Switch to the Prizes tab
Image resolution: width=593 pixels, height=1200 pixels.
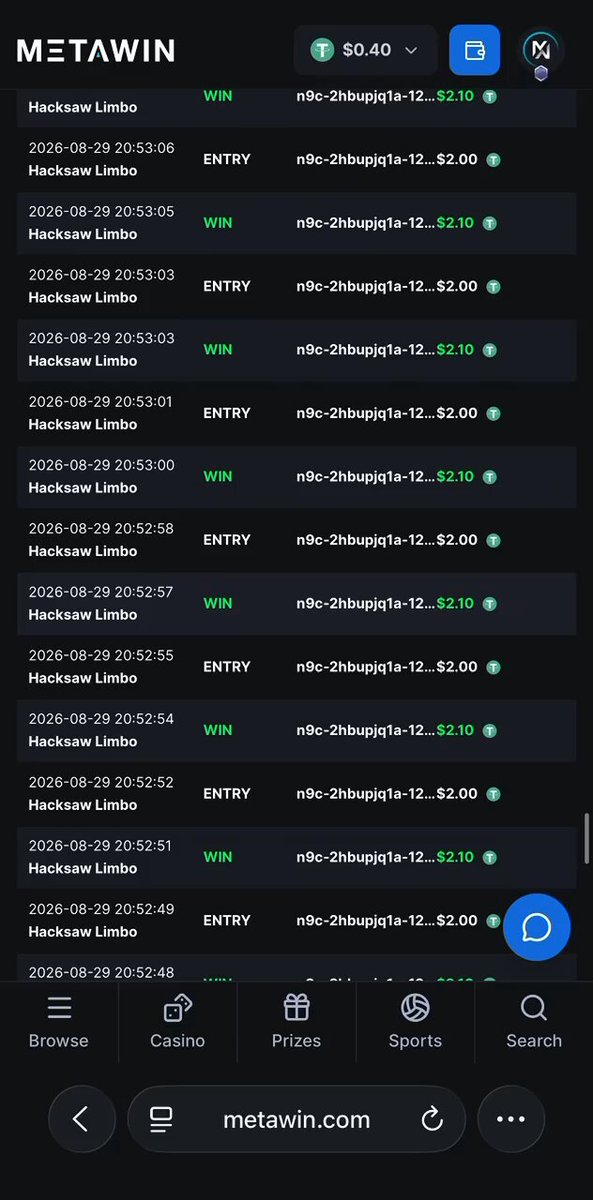pos(297,1022)
